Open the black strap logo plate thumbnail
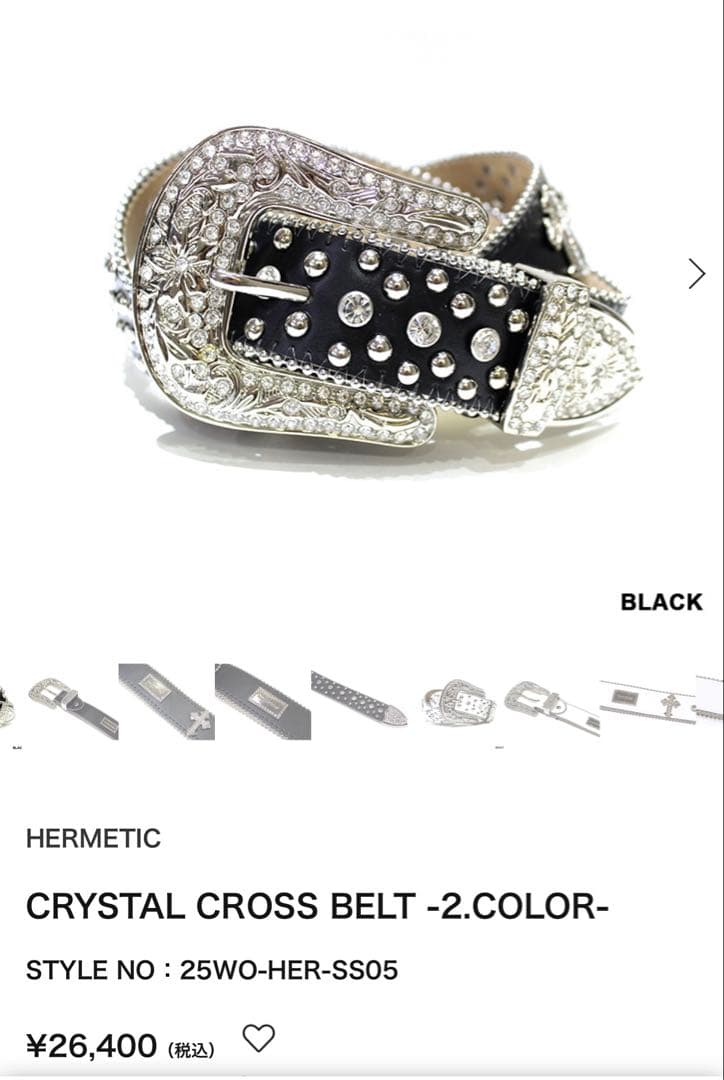This screenshot has width=724, height=1080. click(x=262, y=701)
